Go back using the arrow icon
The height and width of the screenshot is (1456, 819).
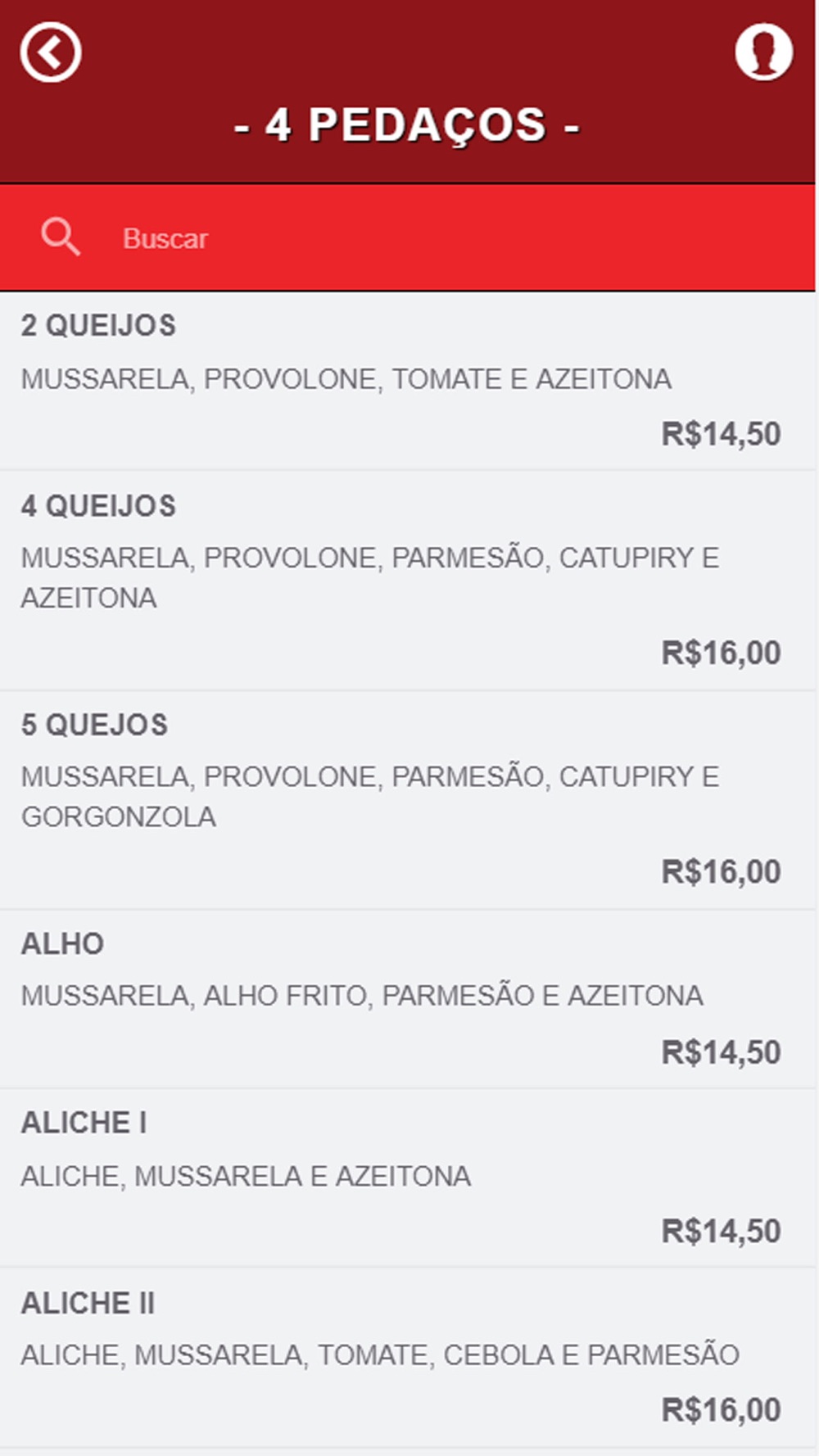51,53
